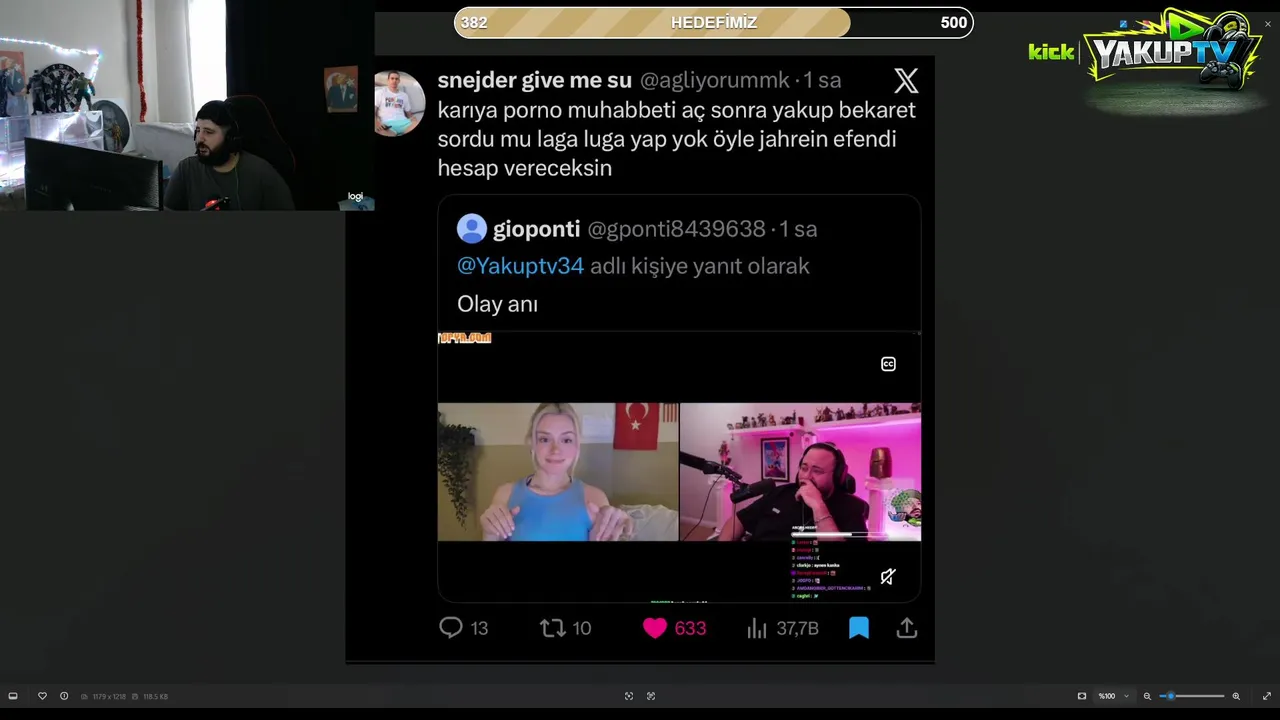Open the image info panel
This screenshot has width=1280, height=720.
tap(64, 696)
